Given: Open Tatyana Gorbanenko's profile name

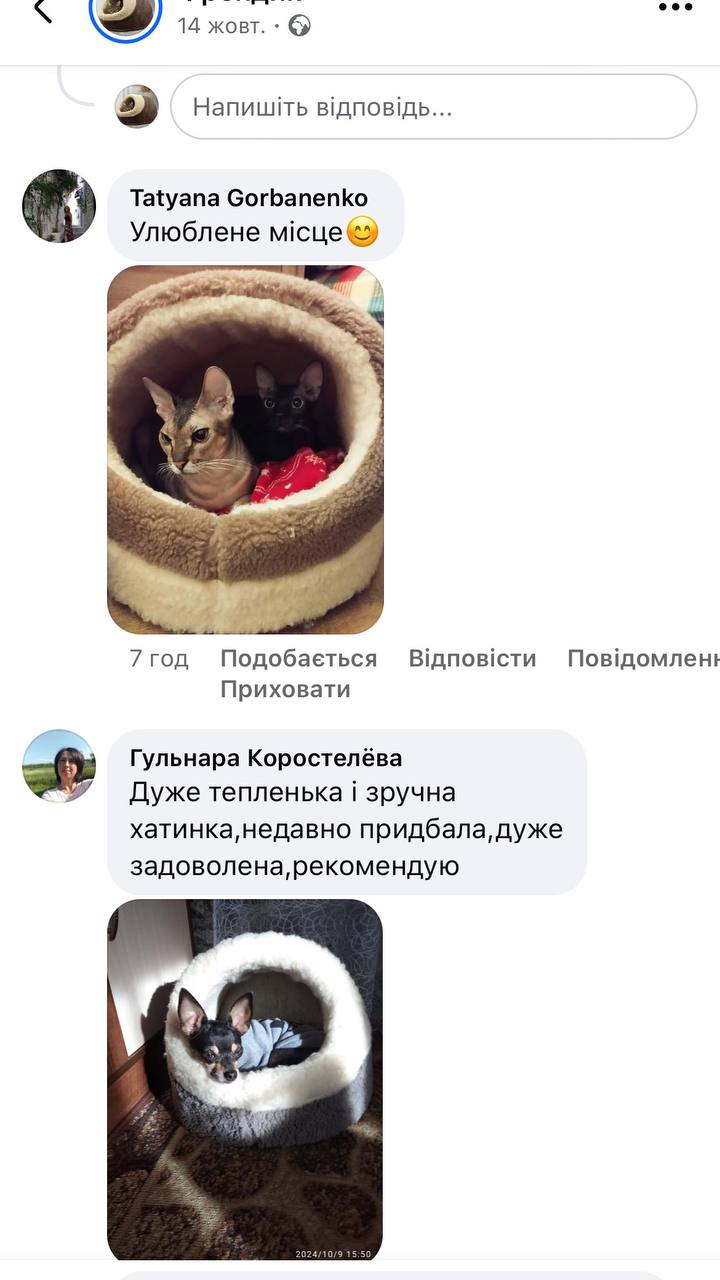Looking at the screenshot, I should click(249, 198).
